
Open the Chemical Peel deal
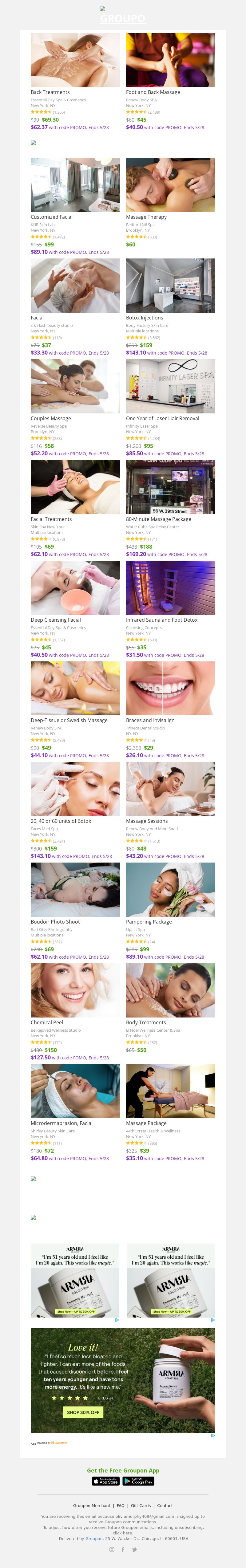click(75, 990)
